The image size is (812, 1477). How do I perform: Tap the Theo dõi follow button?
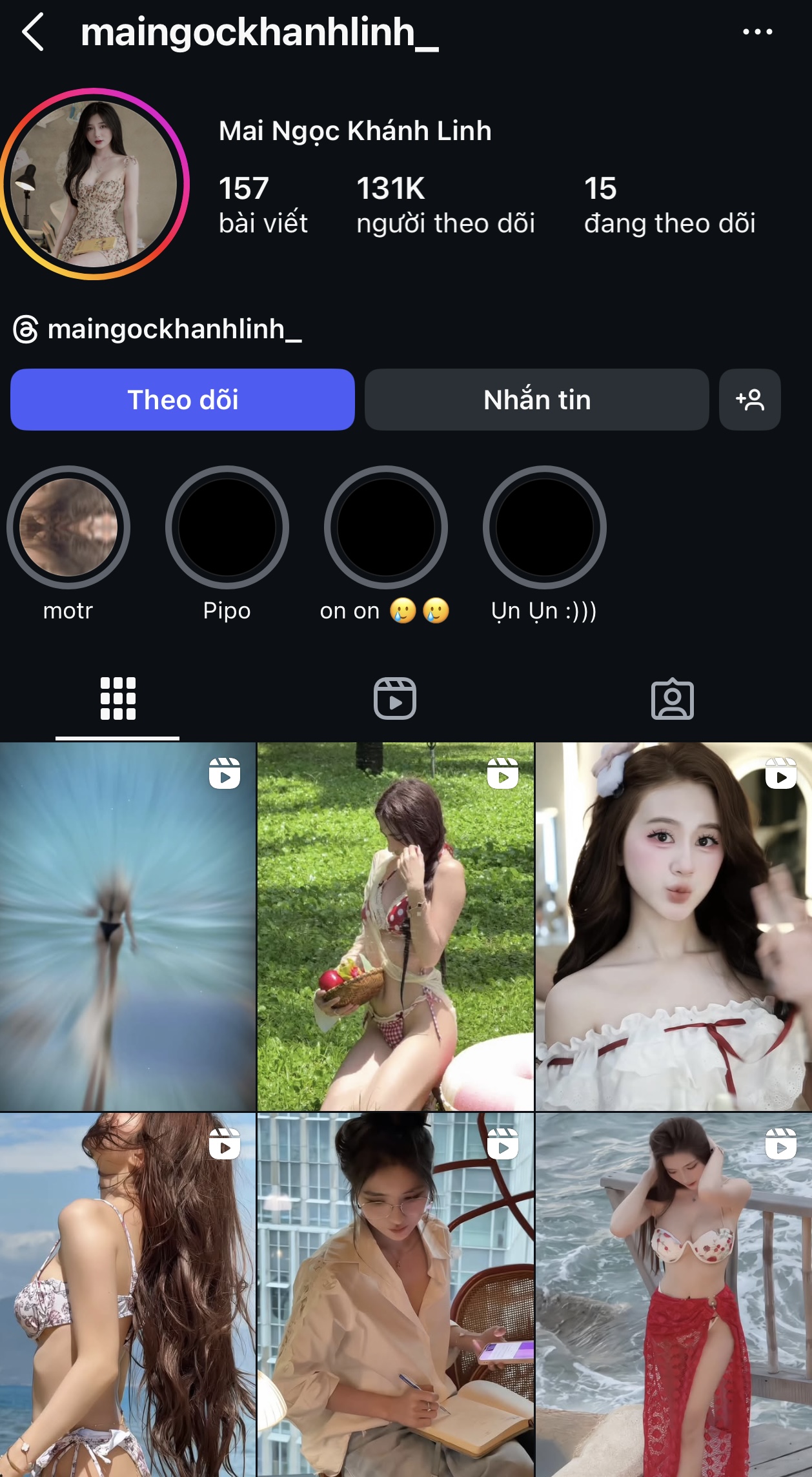(183, 400)
